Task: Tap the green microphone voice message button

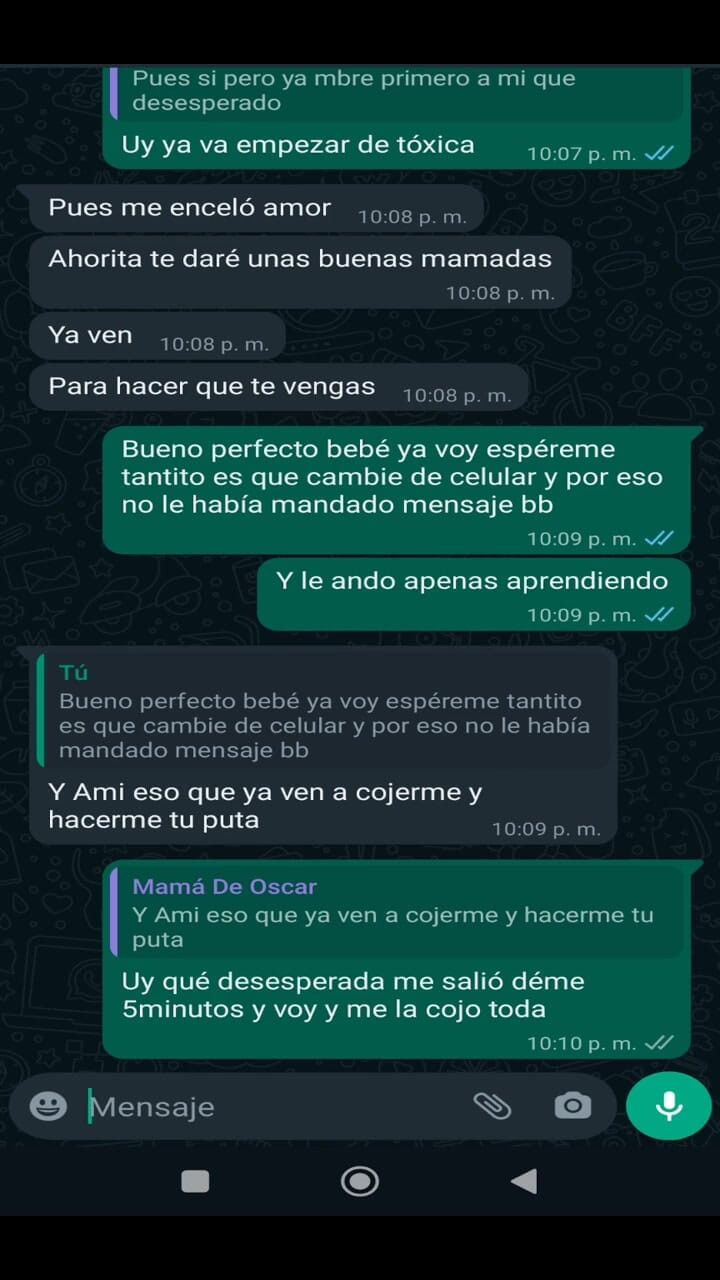Action: pyautogui.click(x=668, y=1106)
